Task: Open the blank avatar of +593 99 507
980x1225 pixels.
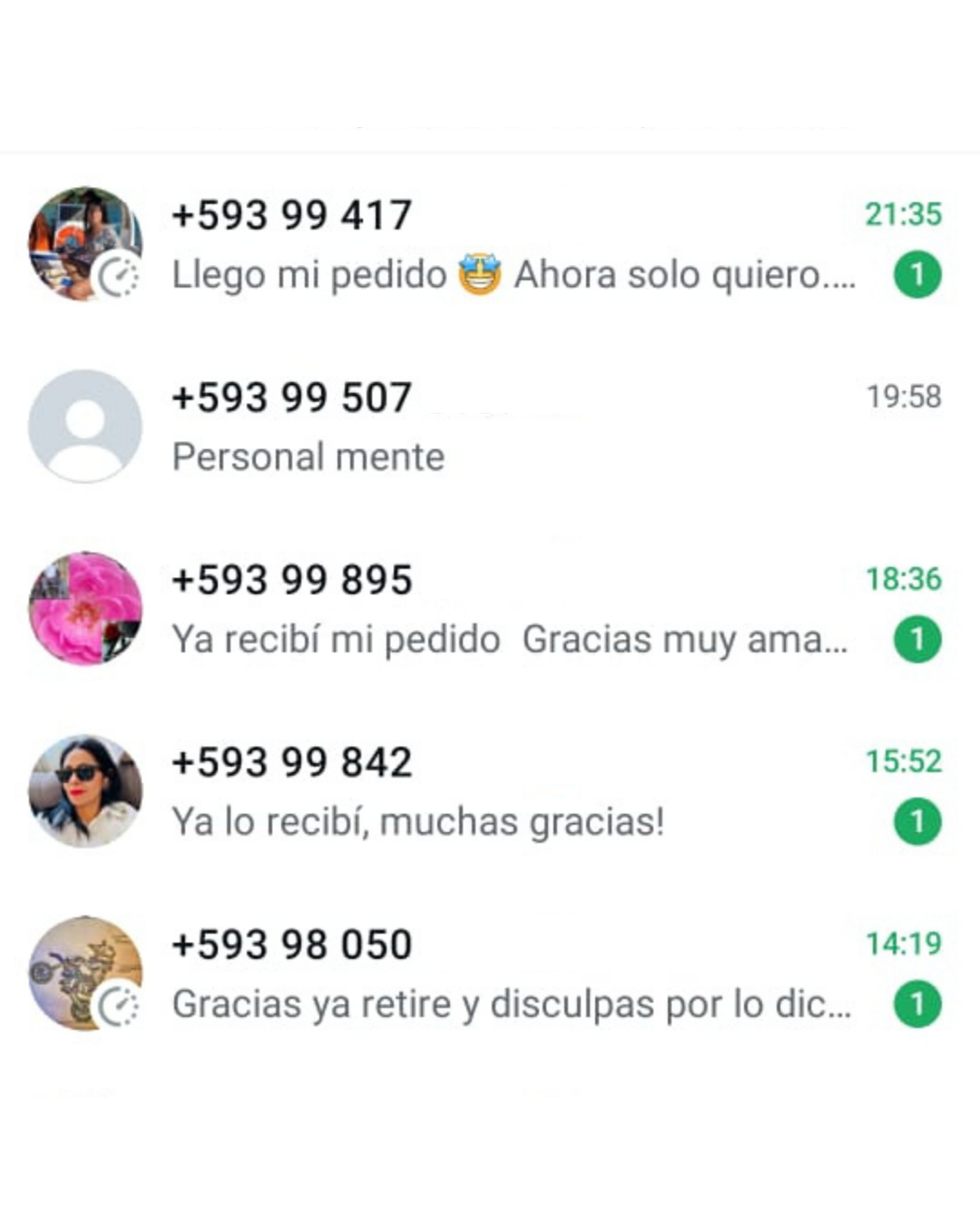Action: point(85,426)
